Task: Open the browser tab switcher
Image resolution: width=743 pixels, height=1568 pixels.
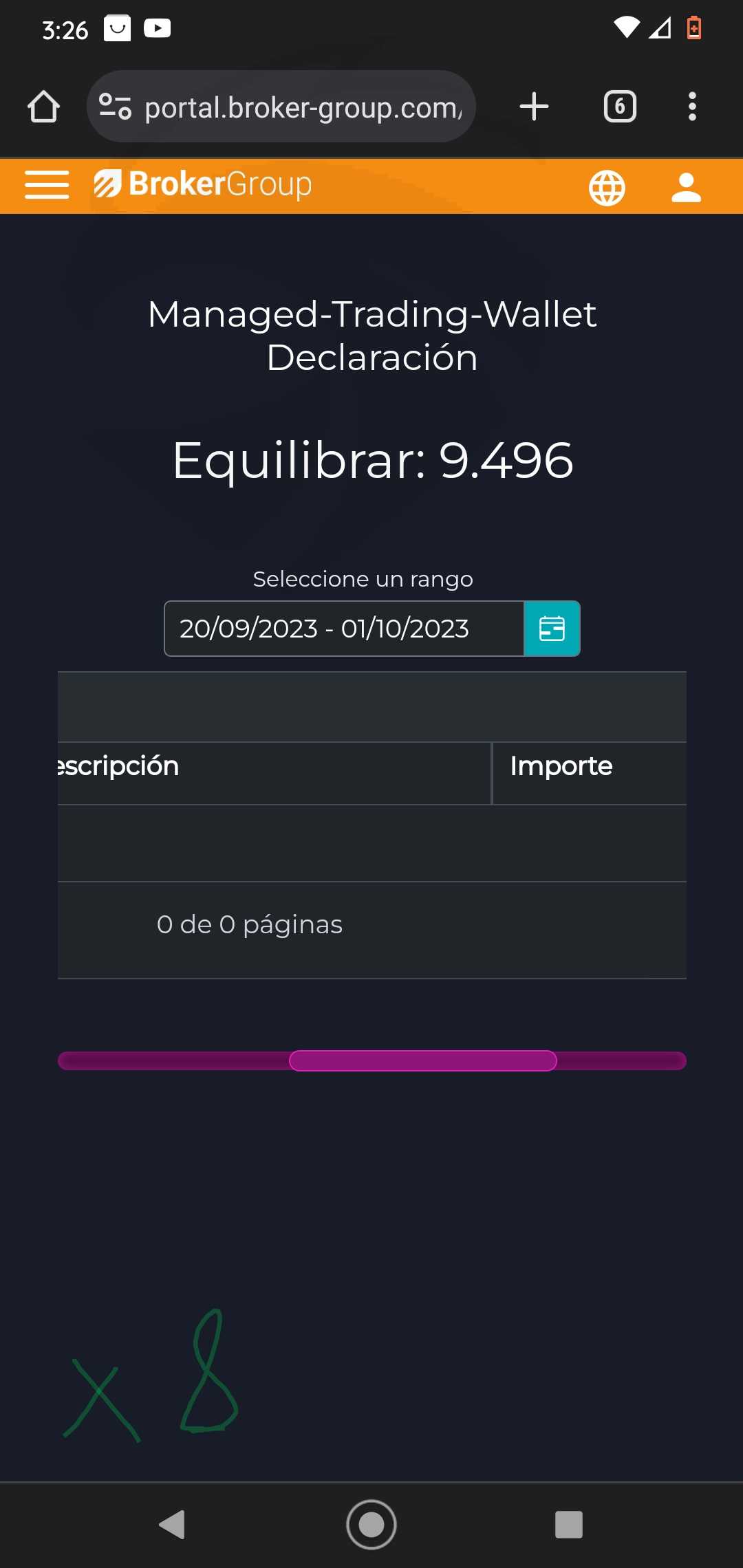Action: pos(620,107)
